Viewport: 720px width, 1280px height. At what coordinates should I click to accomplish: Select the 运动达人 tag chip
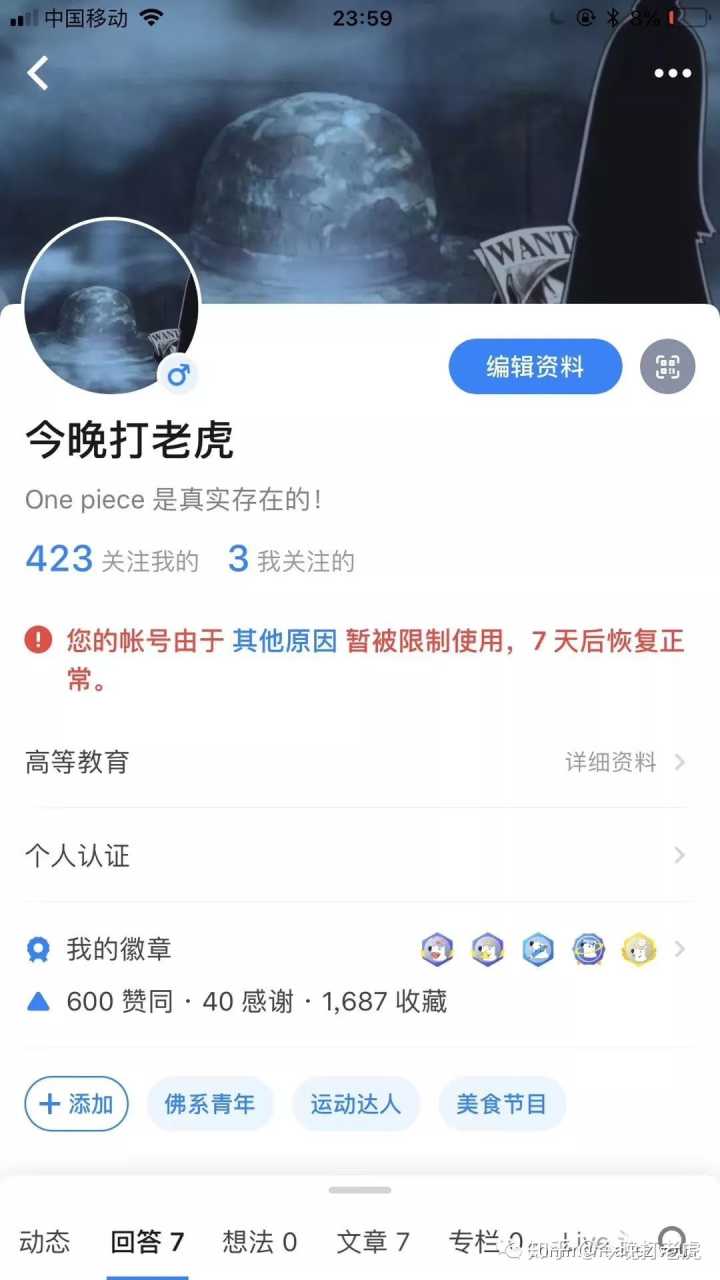tap(355, 1104)
